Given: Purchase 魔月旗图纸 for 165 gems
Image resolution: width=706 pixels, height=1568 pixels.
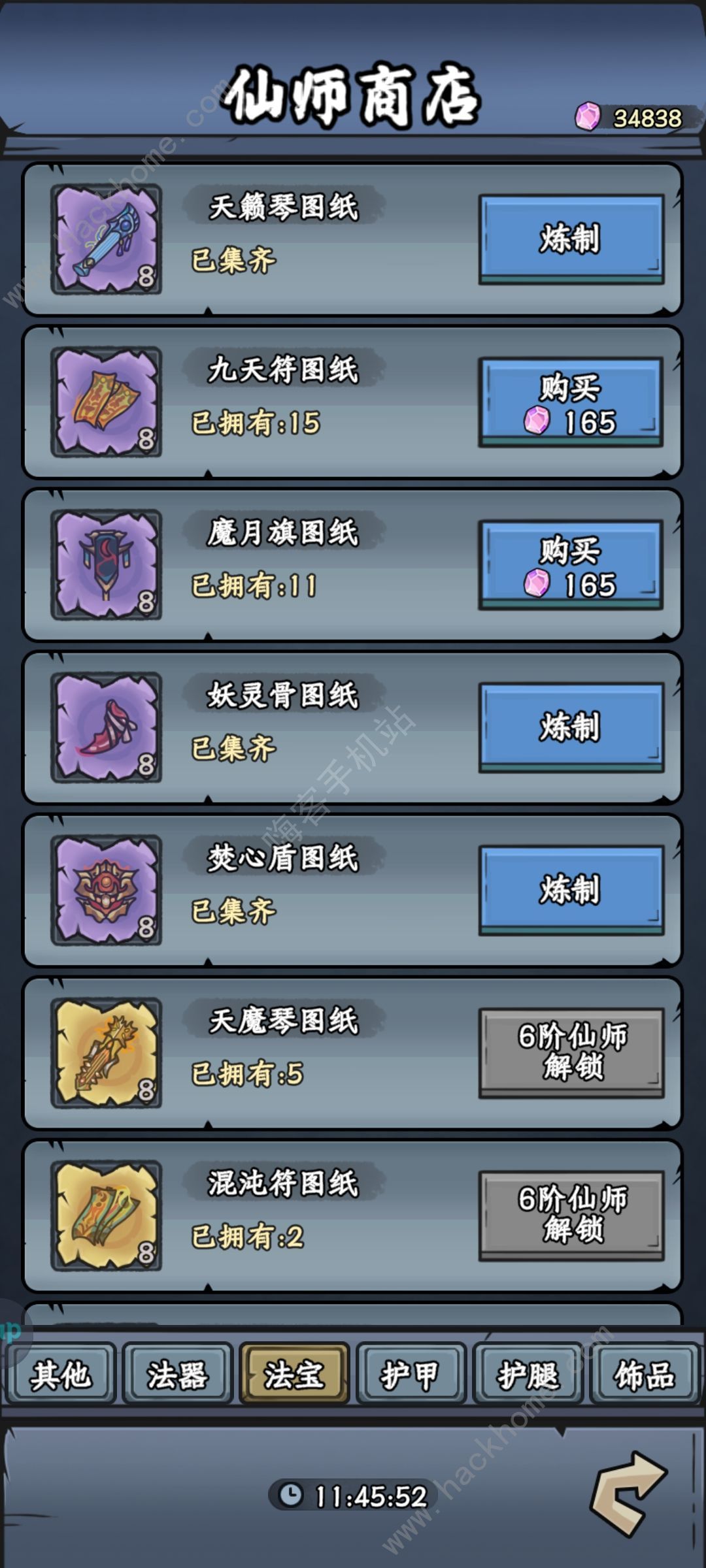Looking at the screenshot, I should [x=571, y=565].
